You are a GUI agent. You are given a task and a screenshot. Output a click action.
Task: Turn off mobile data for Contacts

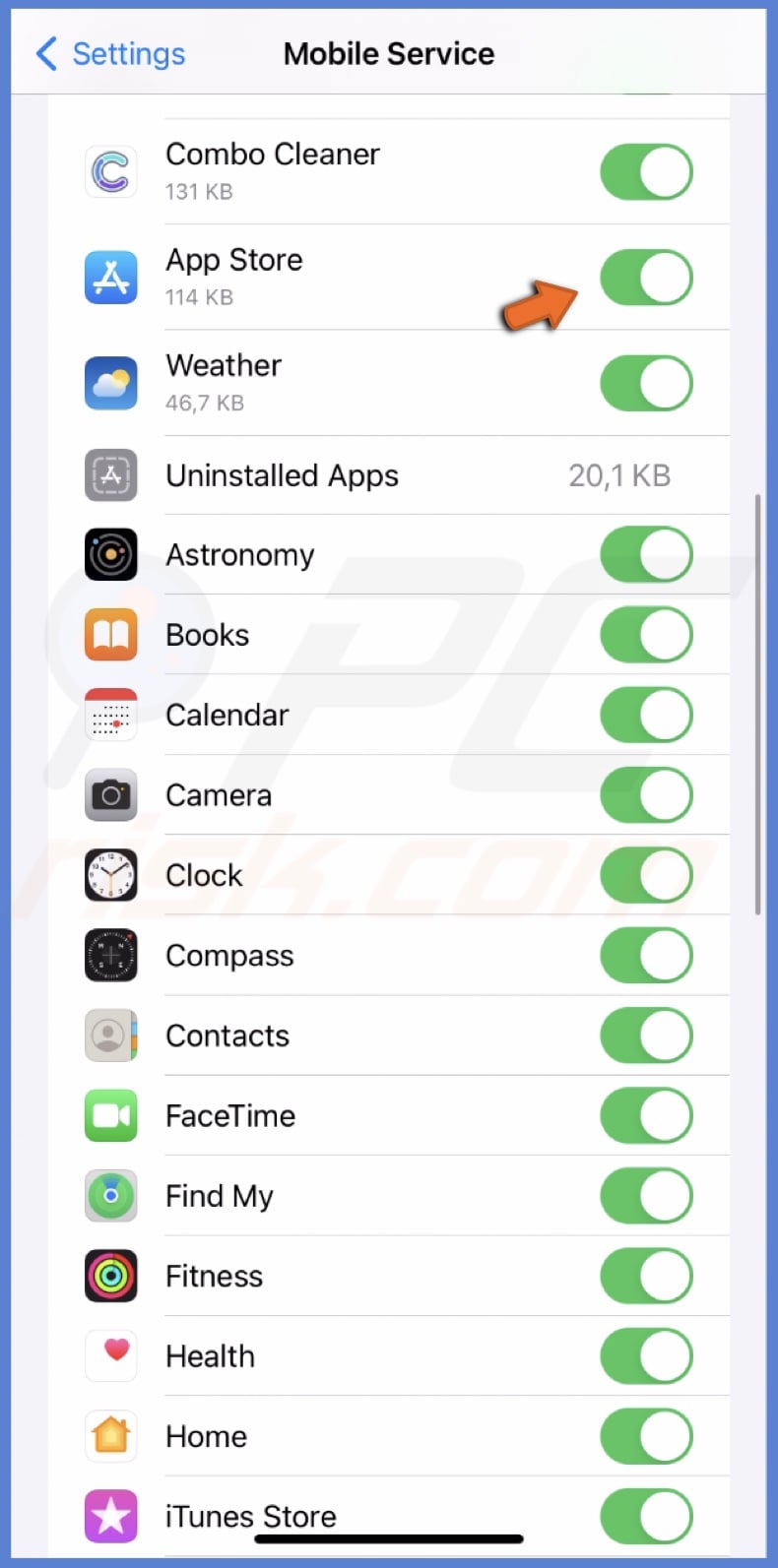tap(646, 1035)
